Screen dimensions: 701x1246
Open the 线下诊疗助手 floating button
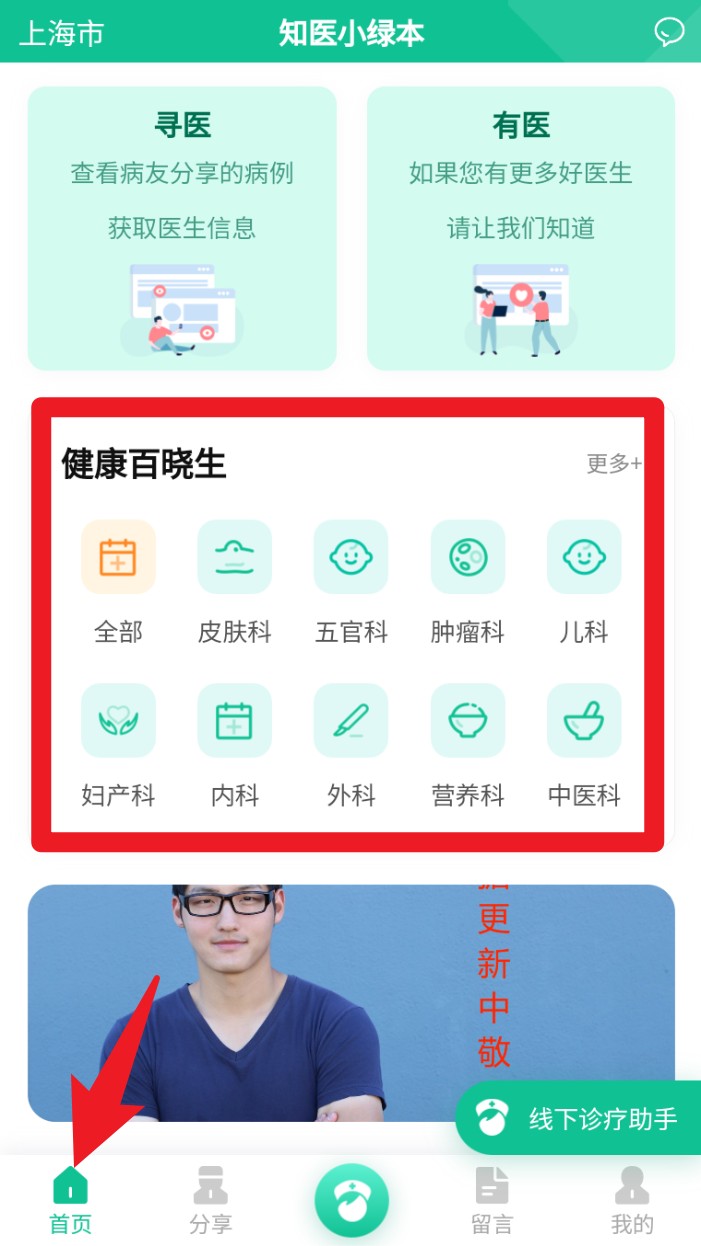[579, 1118]
